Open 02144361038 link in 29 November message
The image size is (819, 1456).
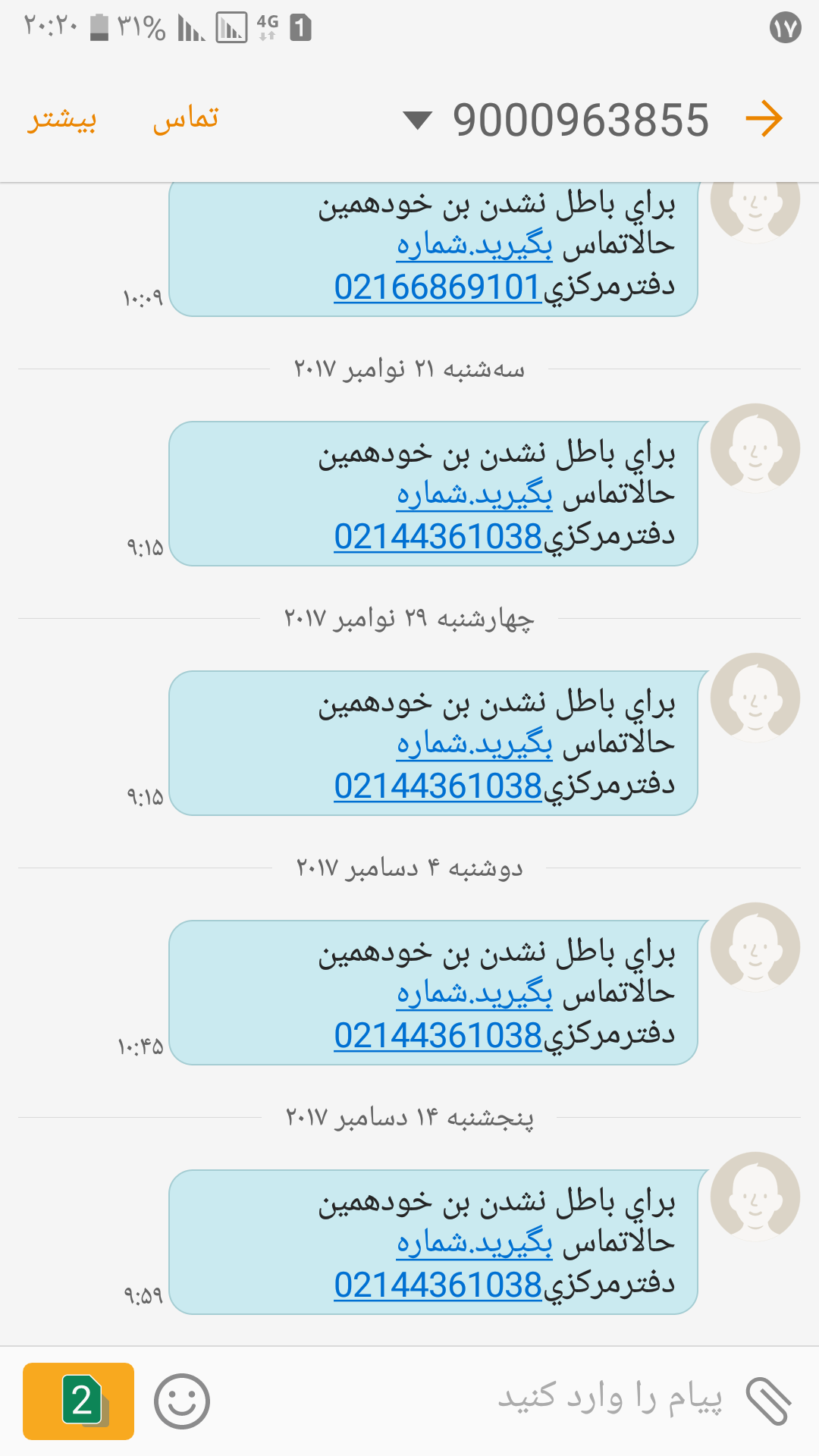[x=438, y=786]
